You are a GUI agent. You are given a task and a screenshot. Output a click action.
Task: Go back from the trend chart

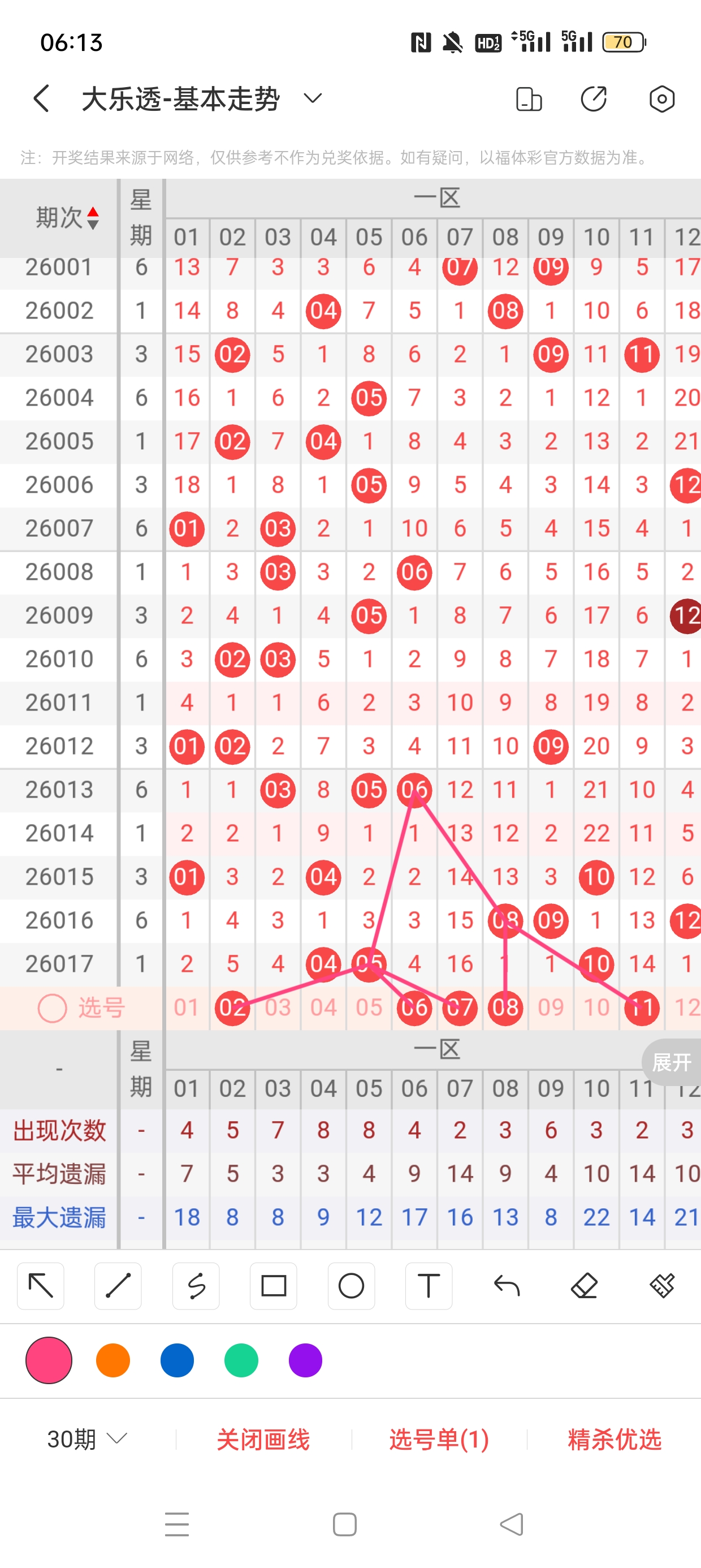click(41, 98)
